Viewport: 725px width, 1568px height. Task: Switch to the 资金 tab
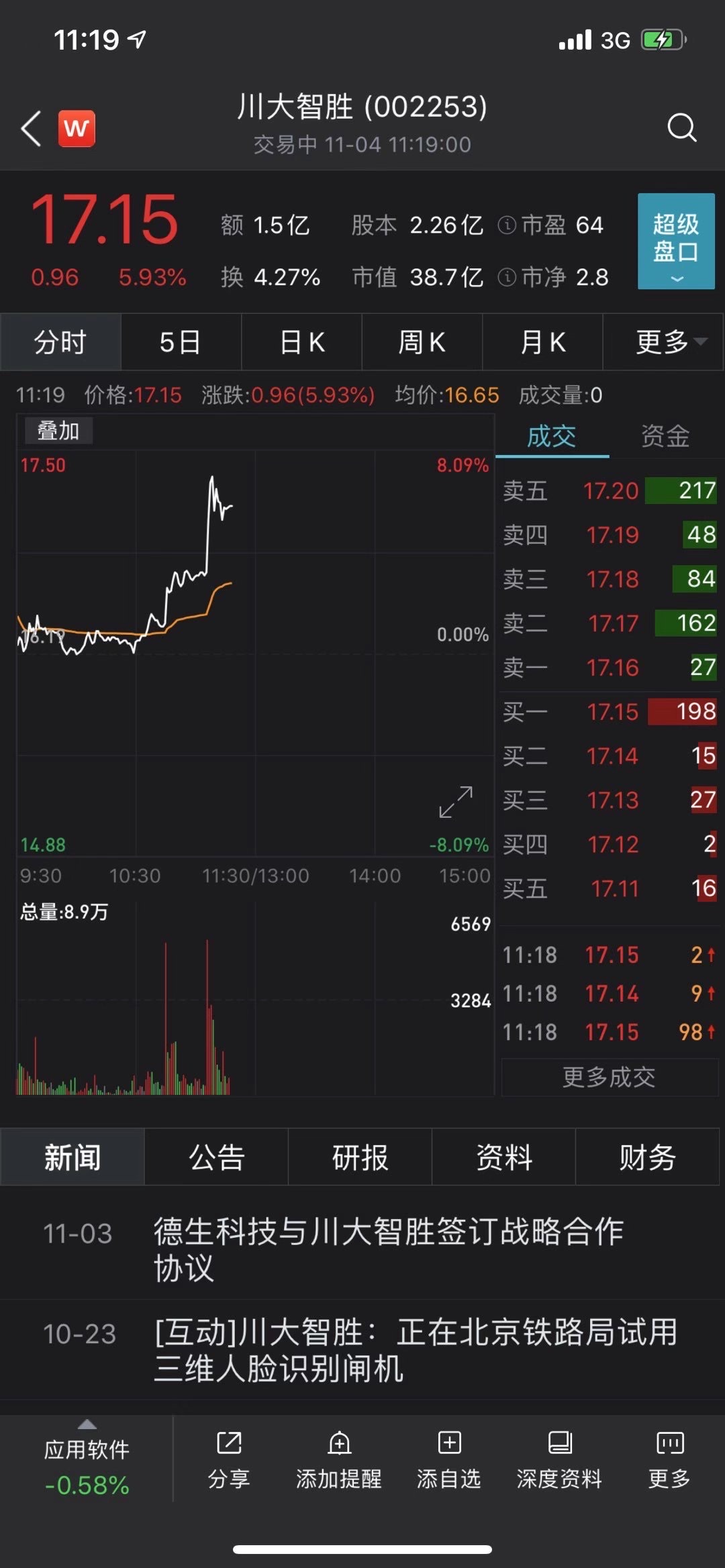pos(665,436)
